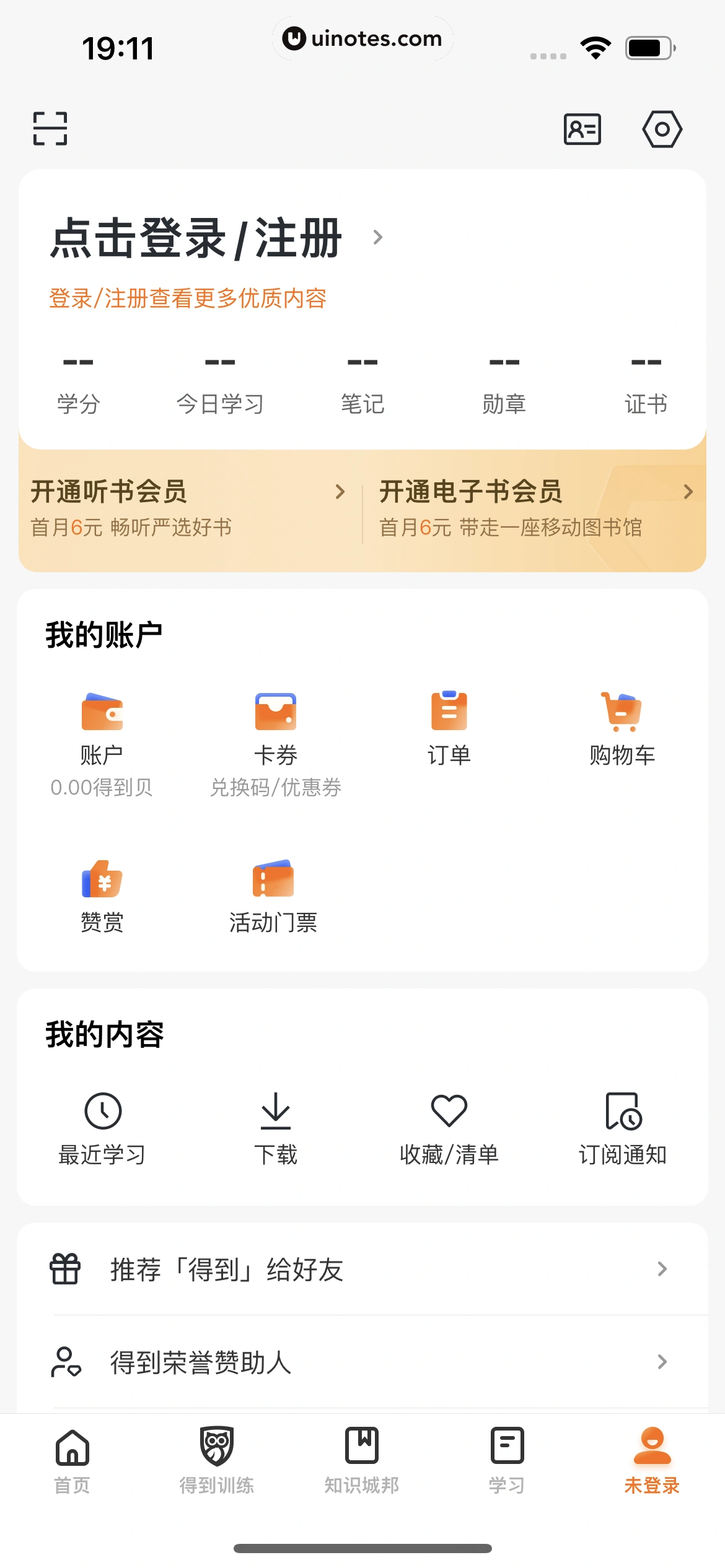Open 卡券 coupons
The height and width of the screenshot is (1568, 725).
coord(276,743)
